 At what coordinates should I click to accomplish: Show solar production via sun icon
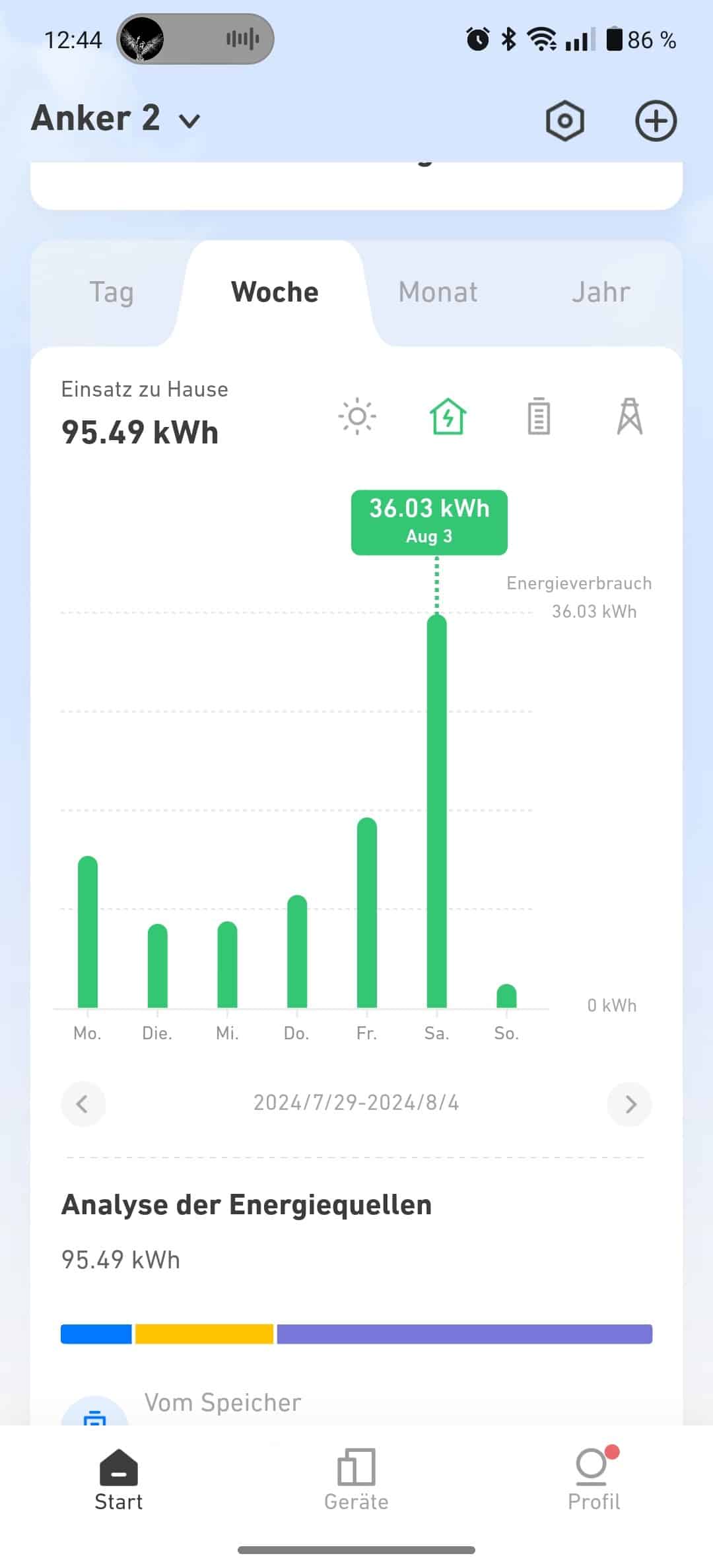357,416
